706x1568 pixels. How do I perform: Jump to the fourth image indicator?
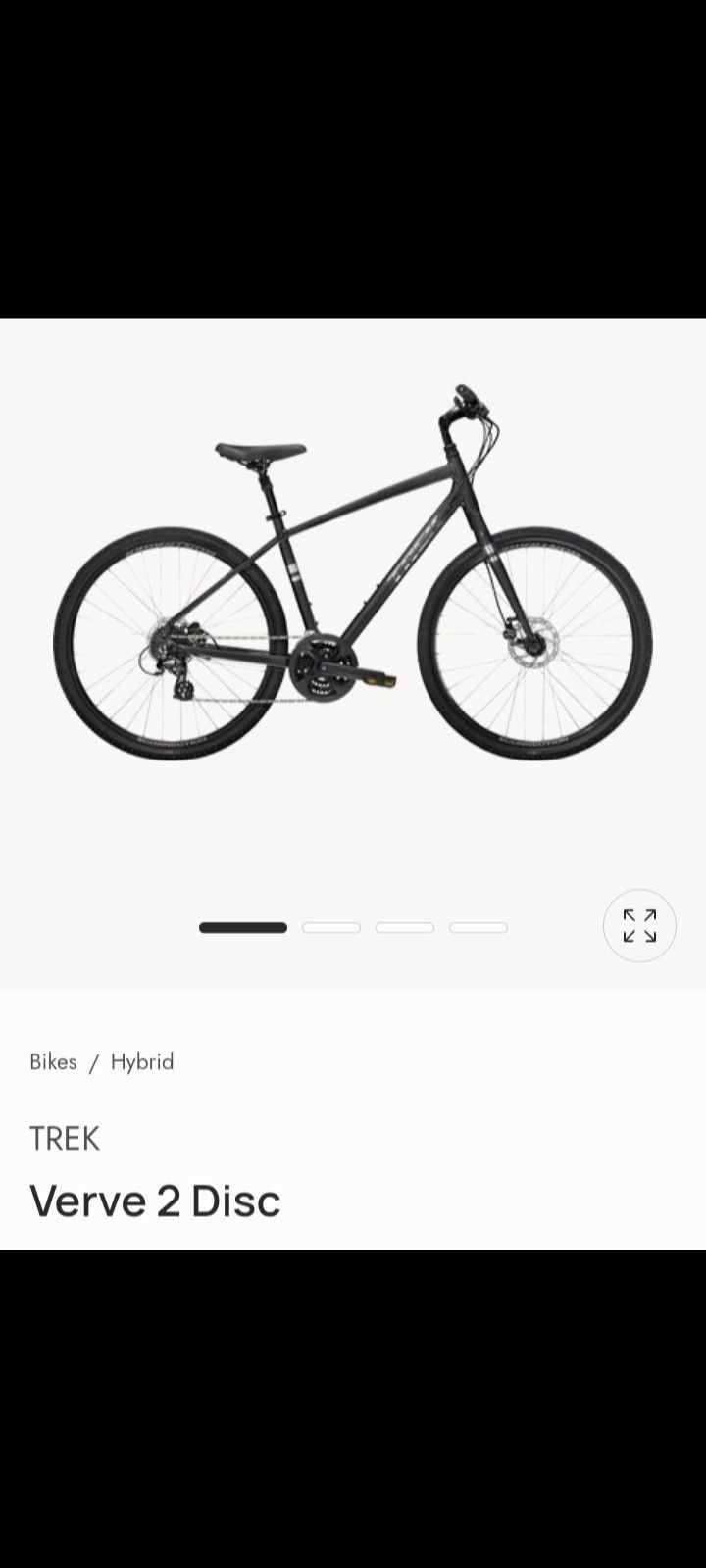tap(479, 927)
